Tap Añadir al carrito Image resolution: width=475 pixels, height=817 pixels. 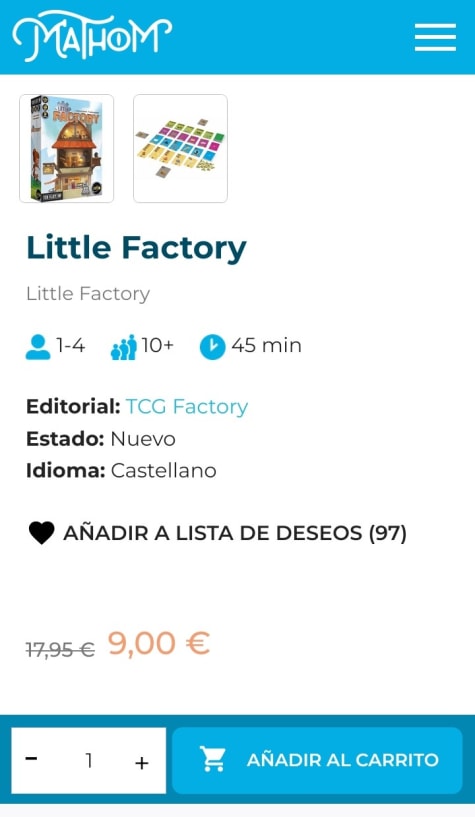[317, 760]
